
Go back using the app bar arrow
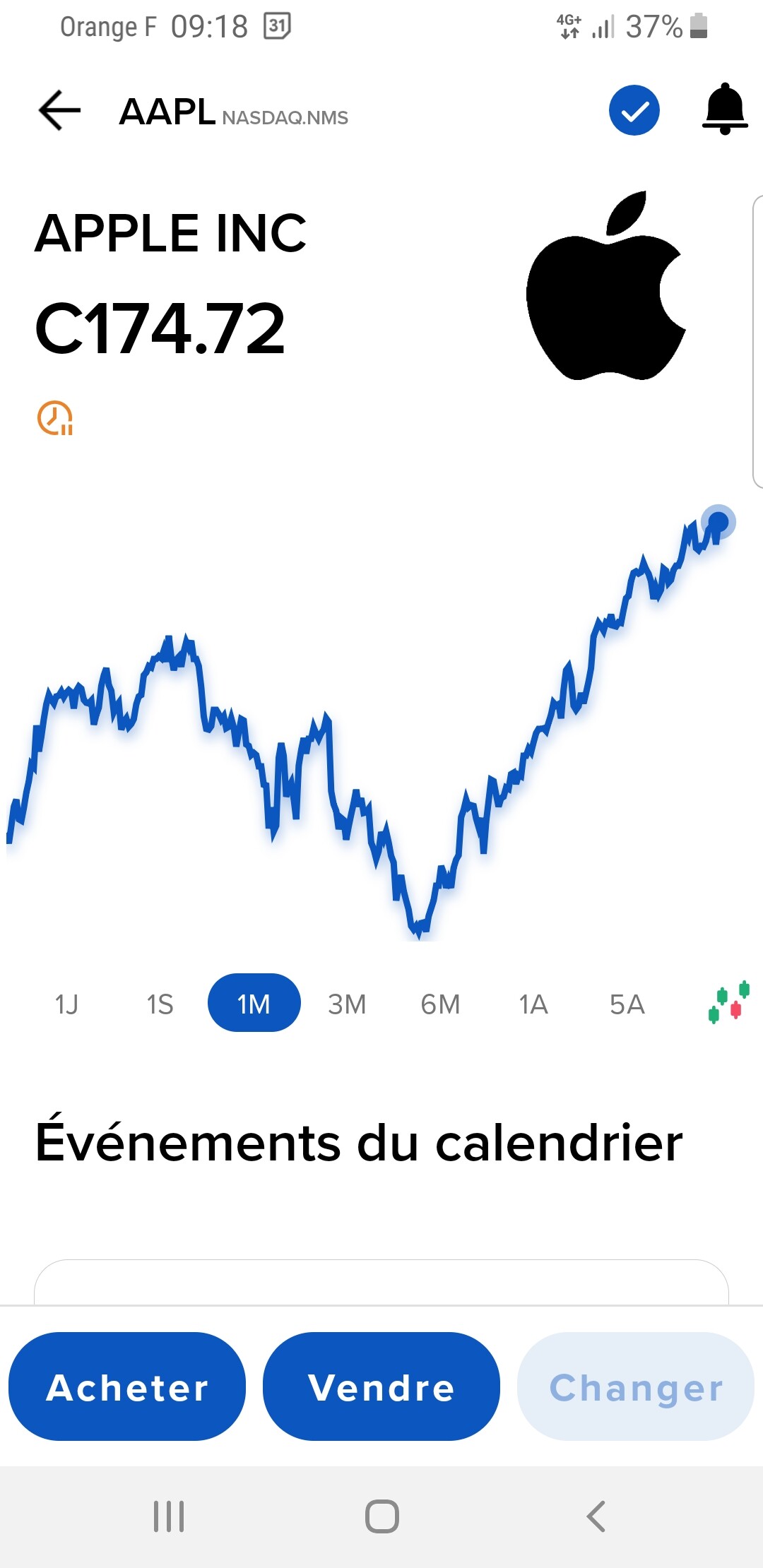[x=60, y=110]
